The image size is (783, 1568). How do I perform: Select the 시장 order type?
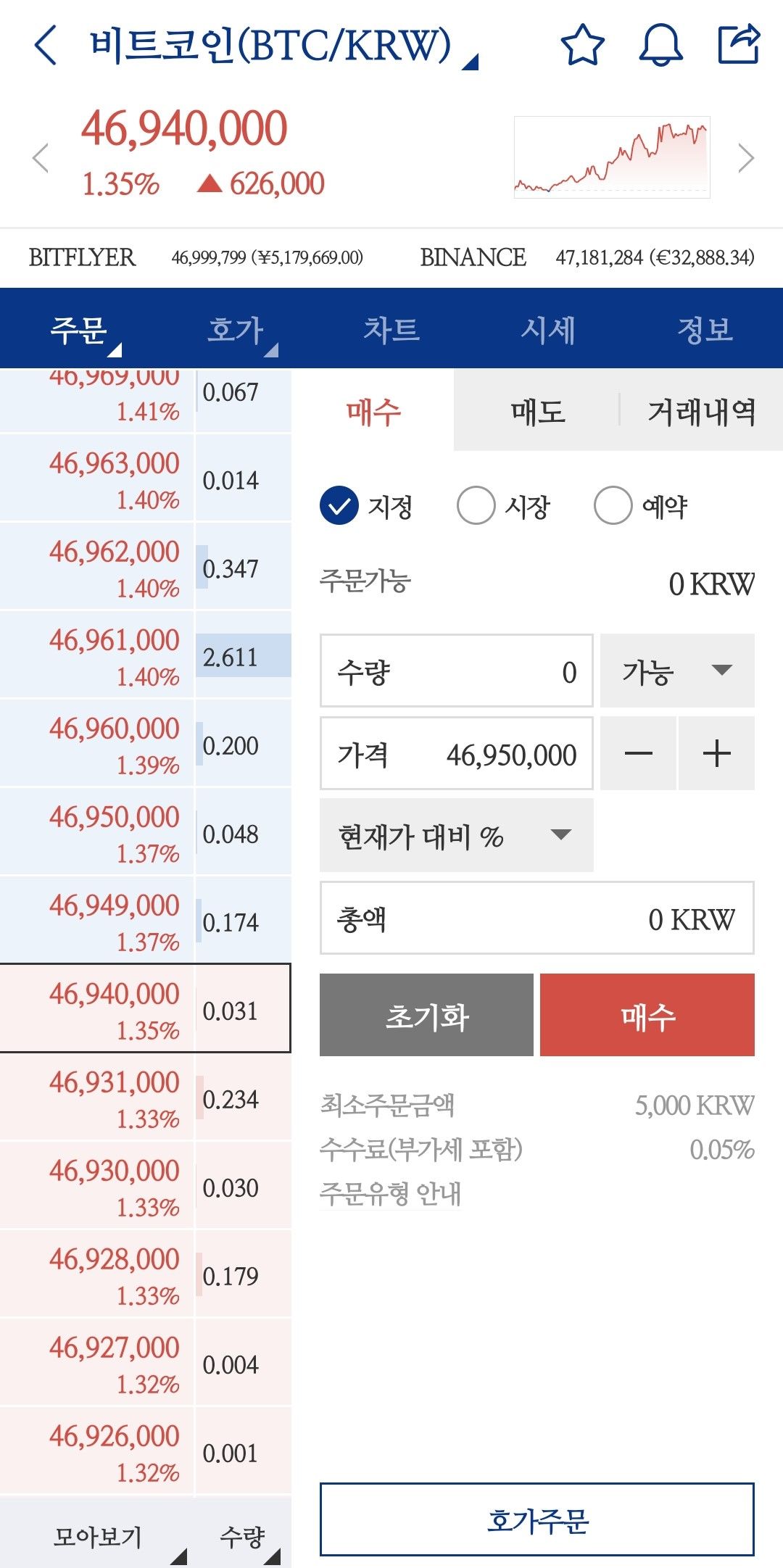click(x=476, y=505)
